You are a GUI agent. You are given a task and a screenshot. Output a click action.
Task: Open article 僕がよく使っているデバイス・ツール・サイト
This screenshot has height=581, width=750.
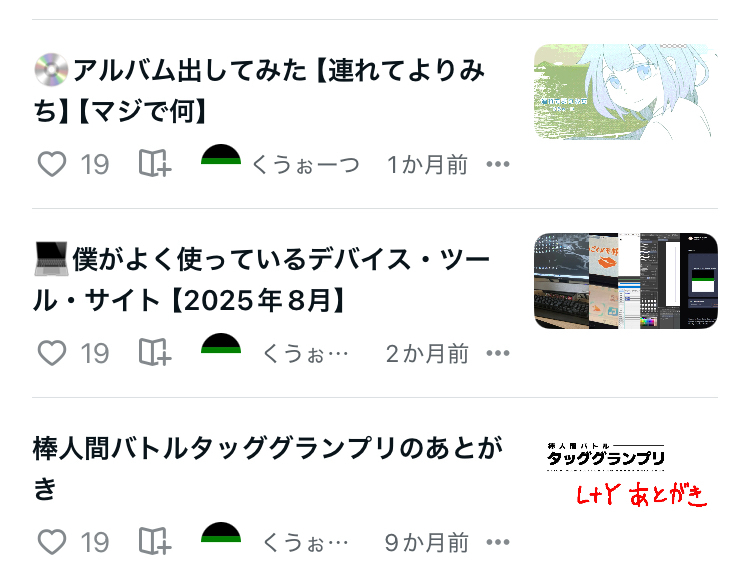(262, 280)
